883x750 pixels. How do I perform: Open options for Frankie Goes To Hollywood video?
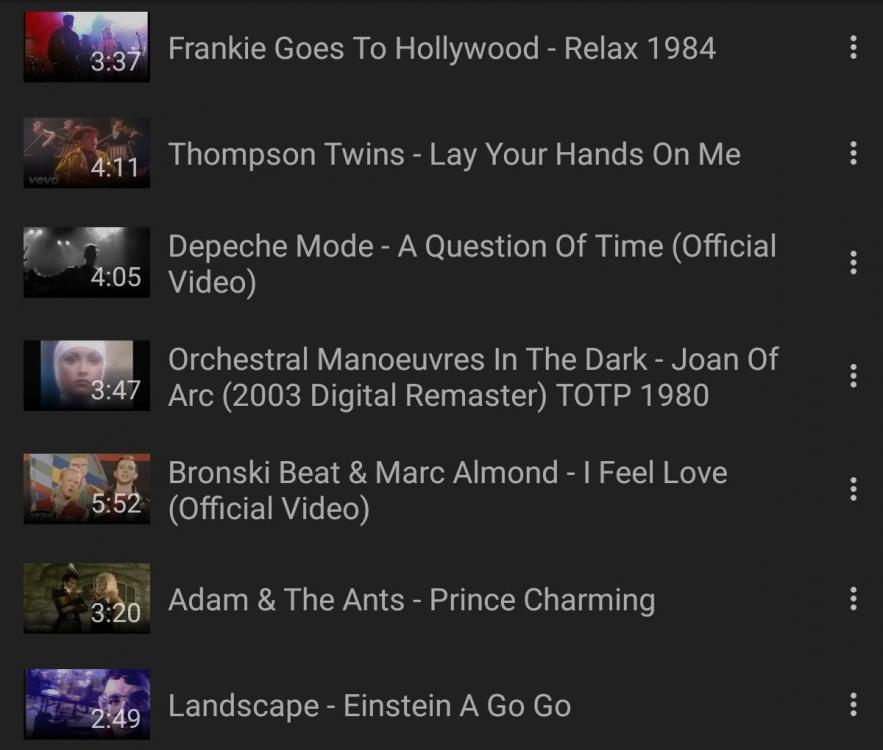pyautogui.click(x=853, y=47)
